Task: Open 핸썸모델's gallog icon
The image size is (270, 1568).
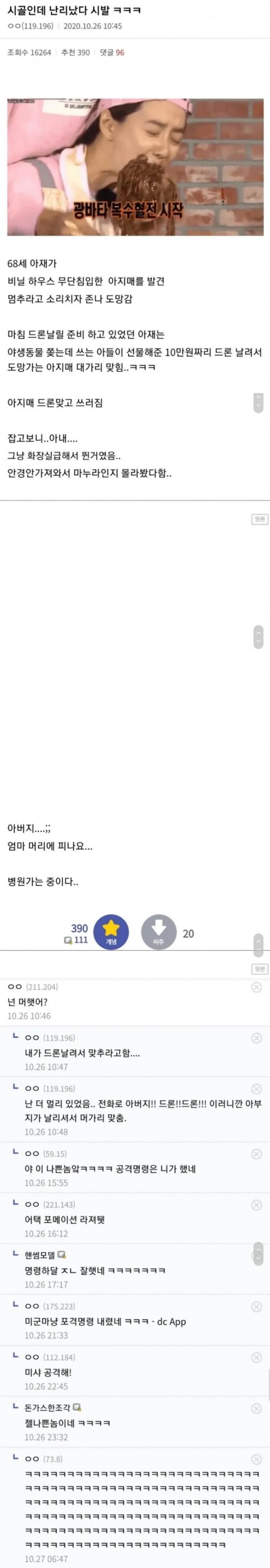Action: pyautogui.click(x=62, y=1255)
